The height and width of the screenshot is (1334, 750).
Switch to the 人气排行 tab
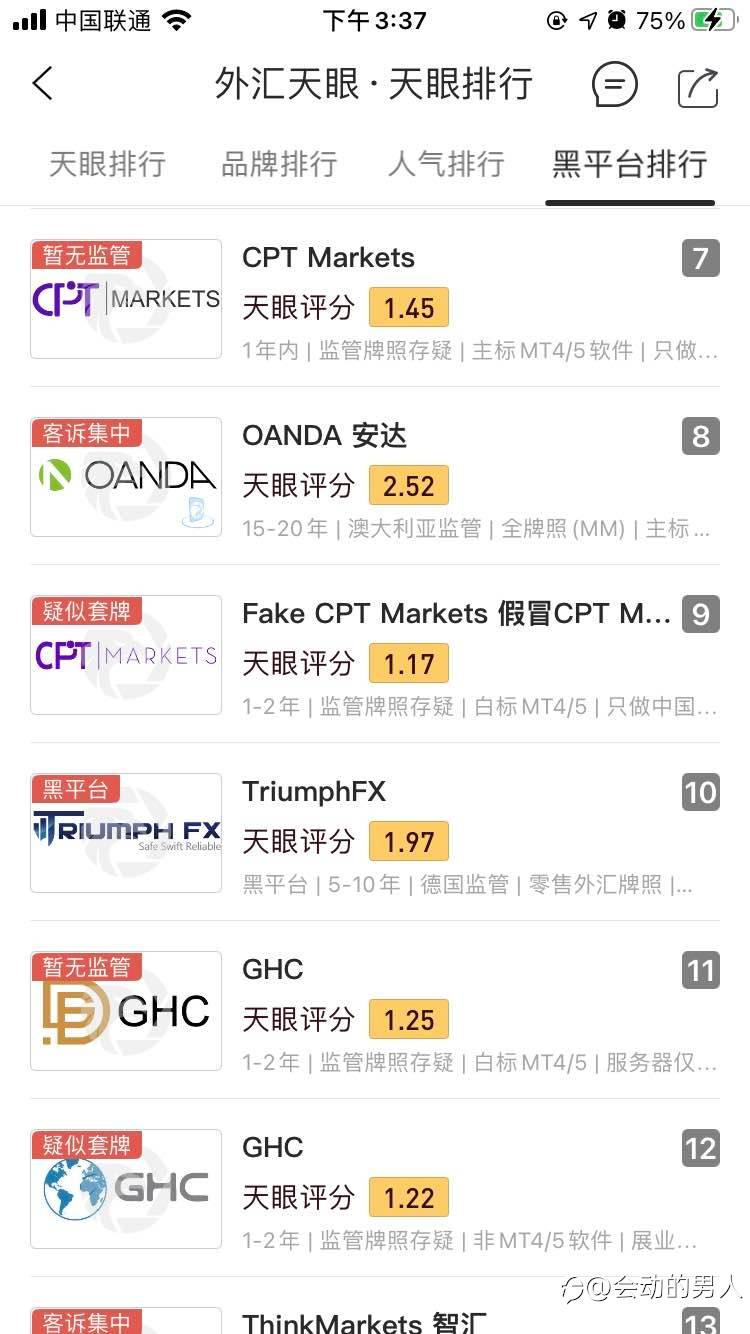click(x=446, y=164)
